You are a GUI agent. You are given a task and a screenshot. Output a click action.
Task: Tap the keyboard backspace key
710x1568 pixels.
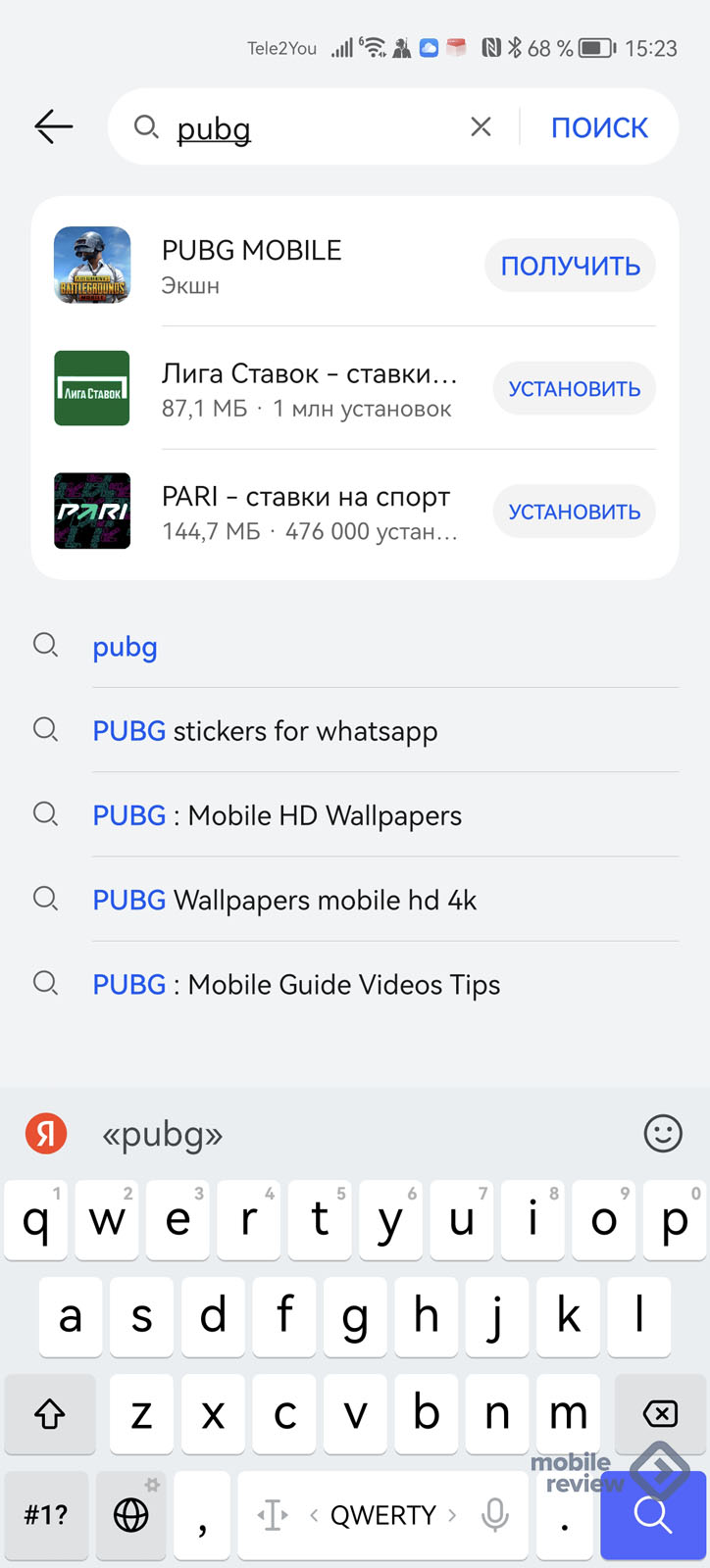coord(660,1413)
